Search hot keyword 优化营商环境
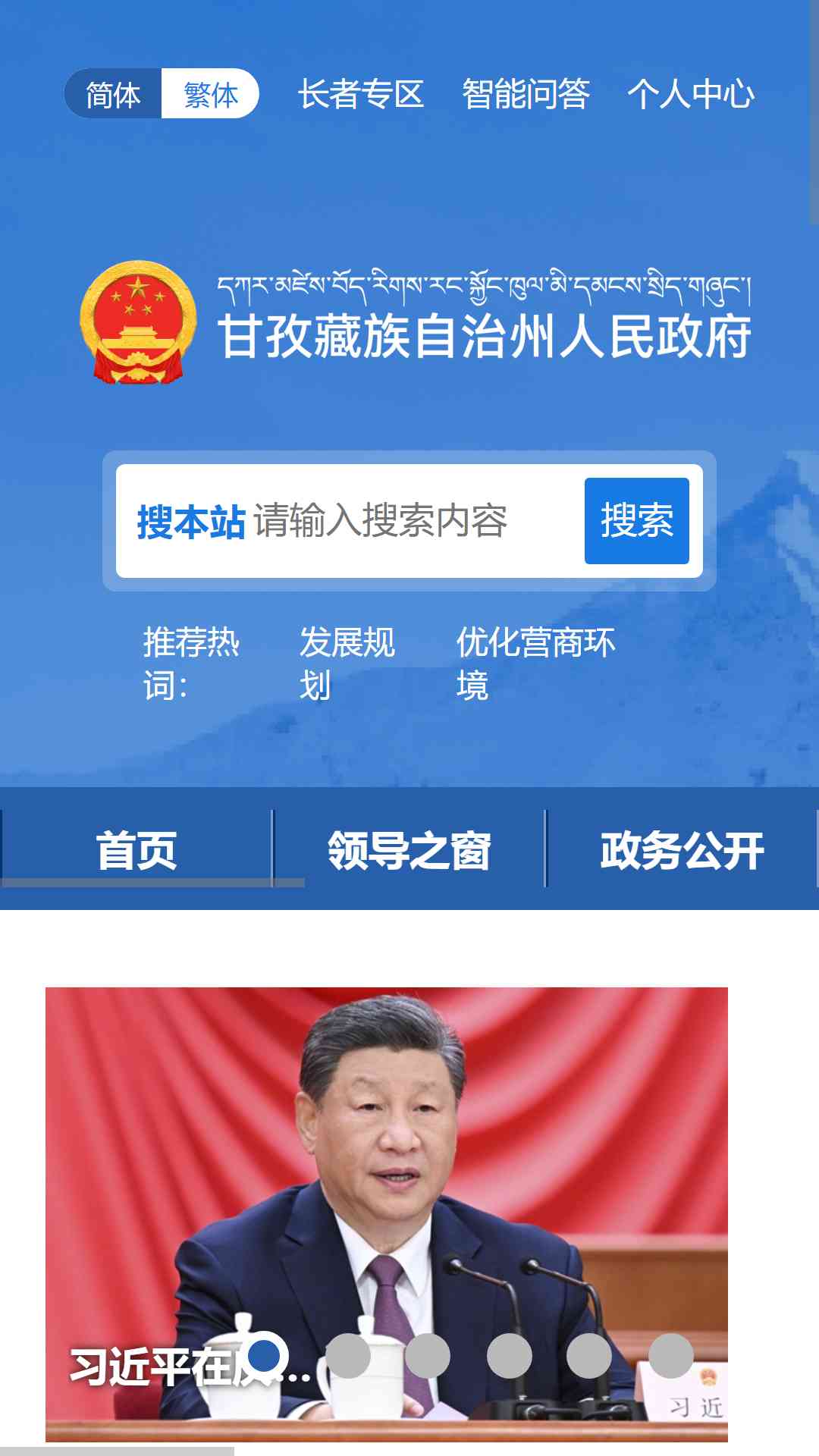Image resolution: width=819 pixels, height=1456 pixels. click(535, 664)
